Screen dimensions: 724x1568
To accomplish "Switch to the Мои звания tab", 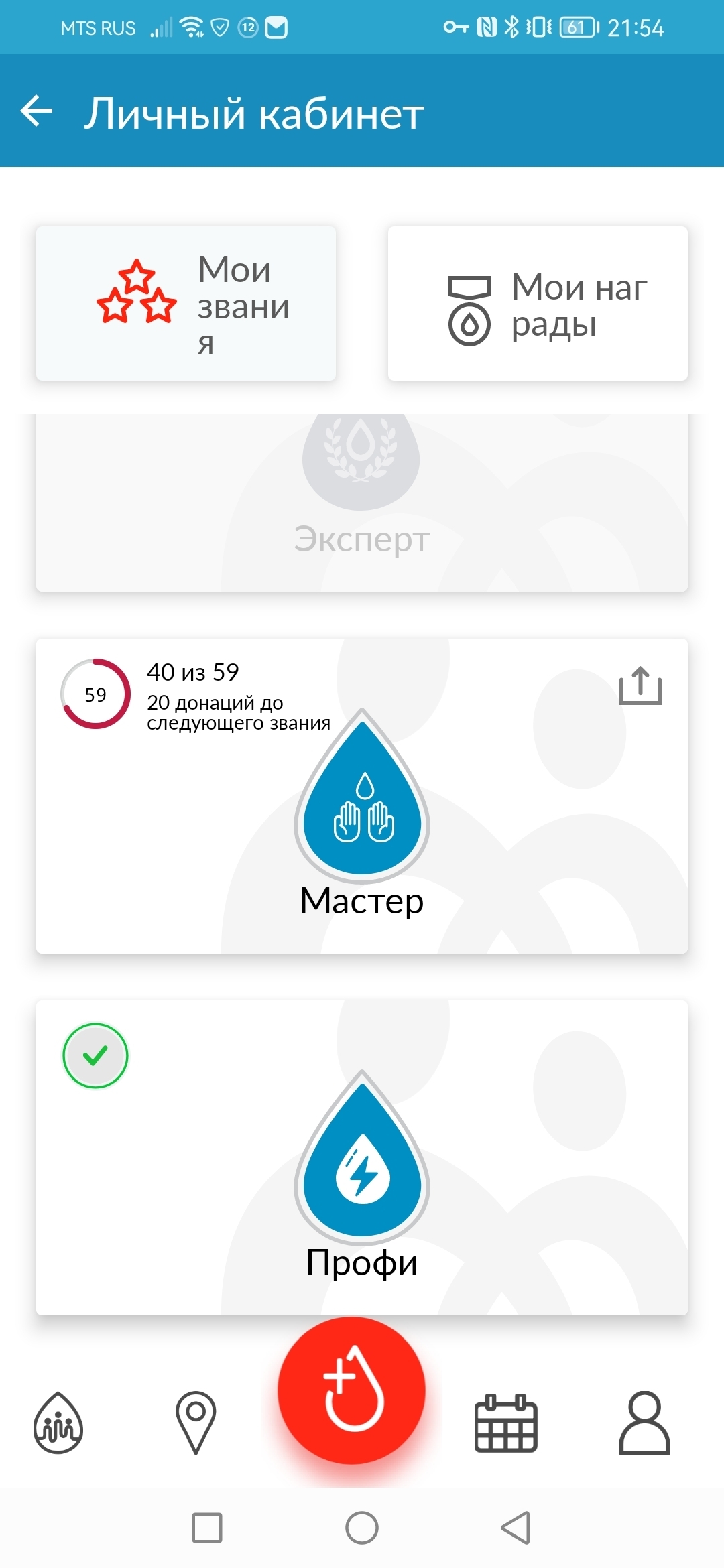I will point(186,304).
